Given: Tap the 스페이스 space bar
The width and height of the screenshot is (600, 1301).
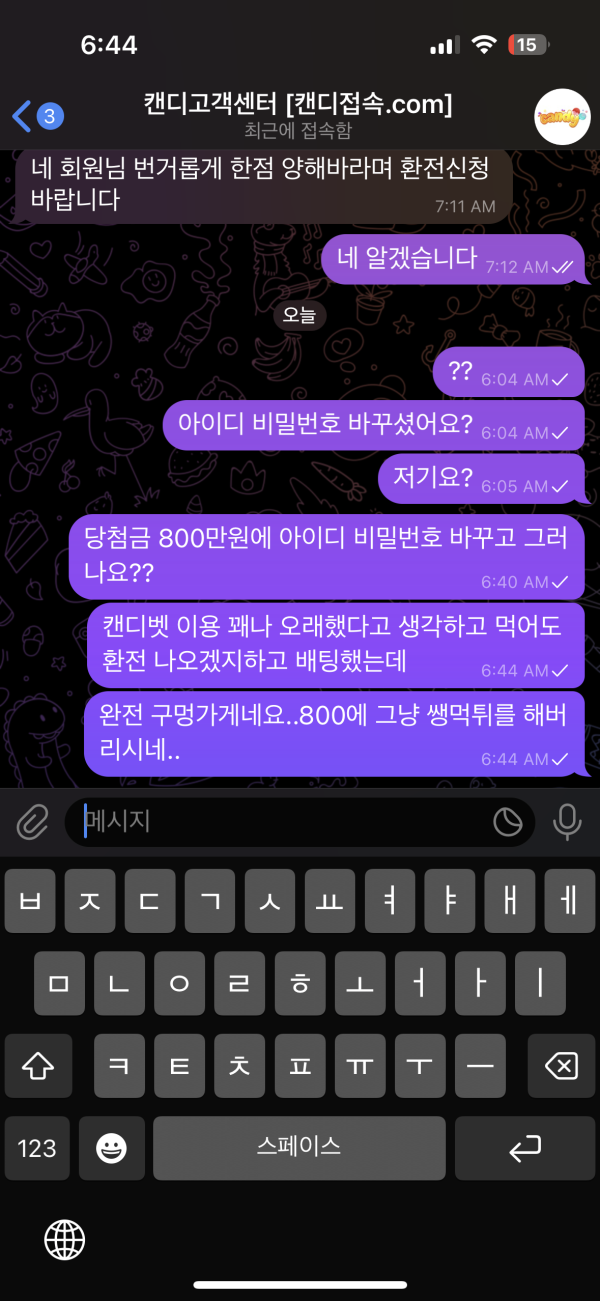Looking at the screenshot, I should [x=299, y=1148].
